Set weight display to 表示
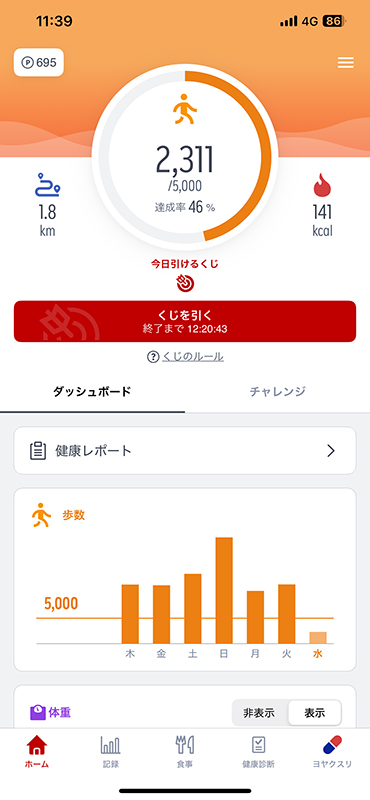The width and height of the screenshot is (370, 800). pos(314,713)
